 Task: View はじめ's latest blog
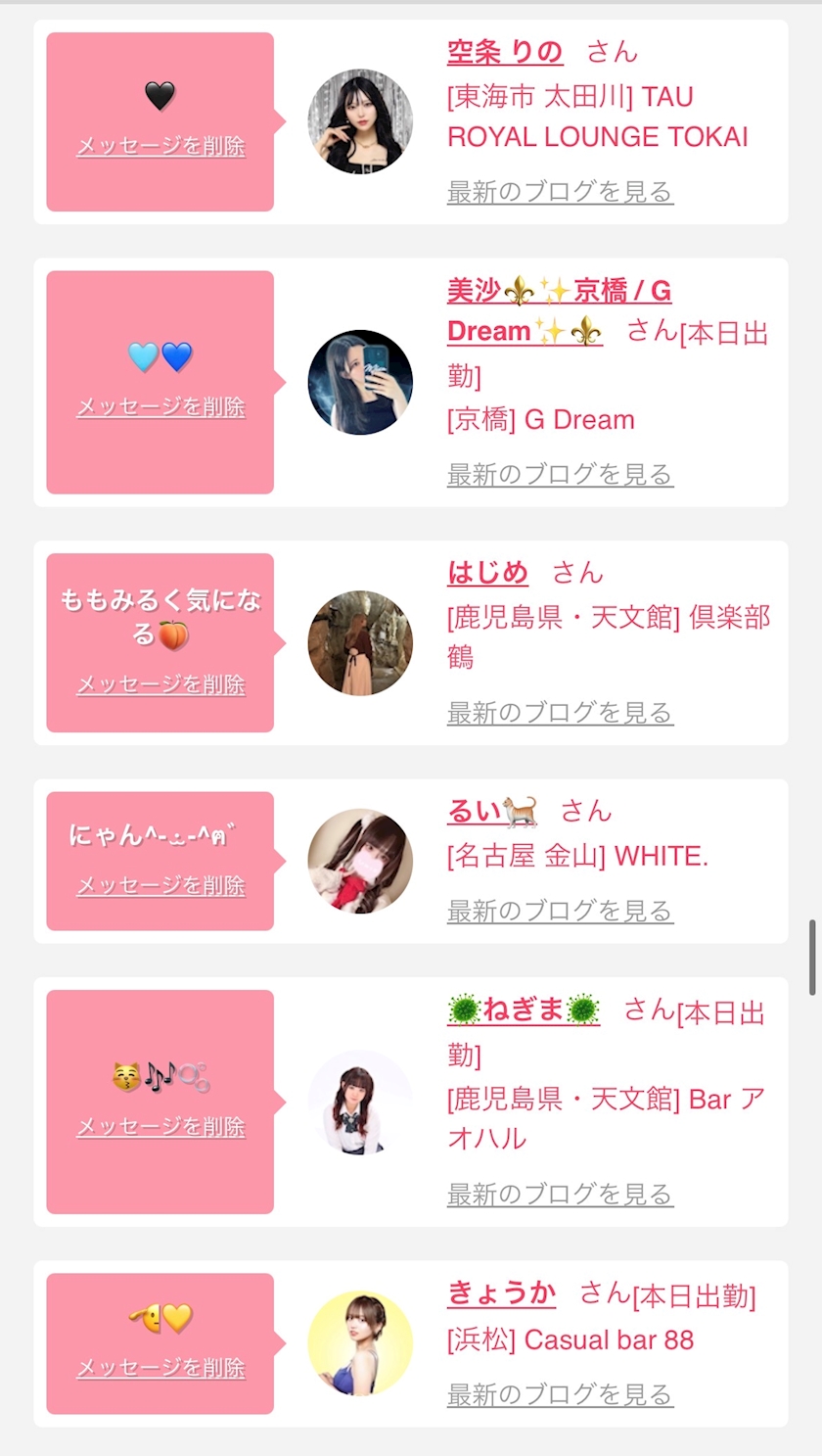click(560, 713)
